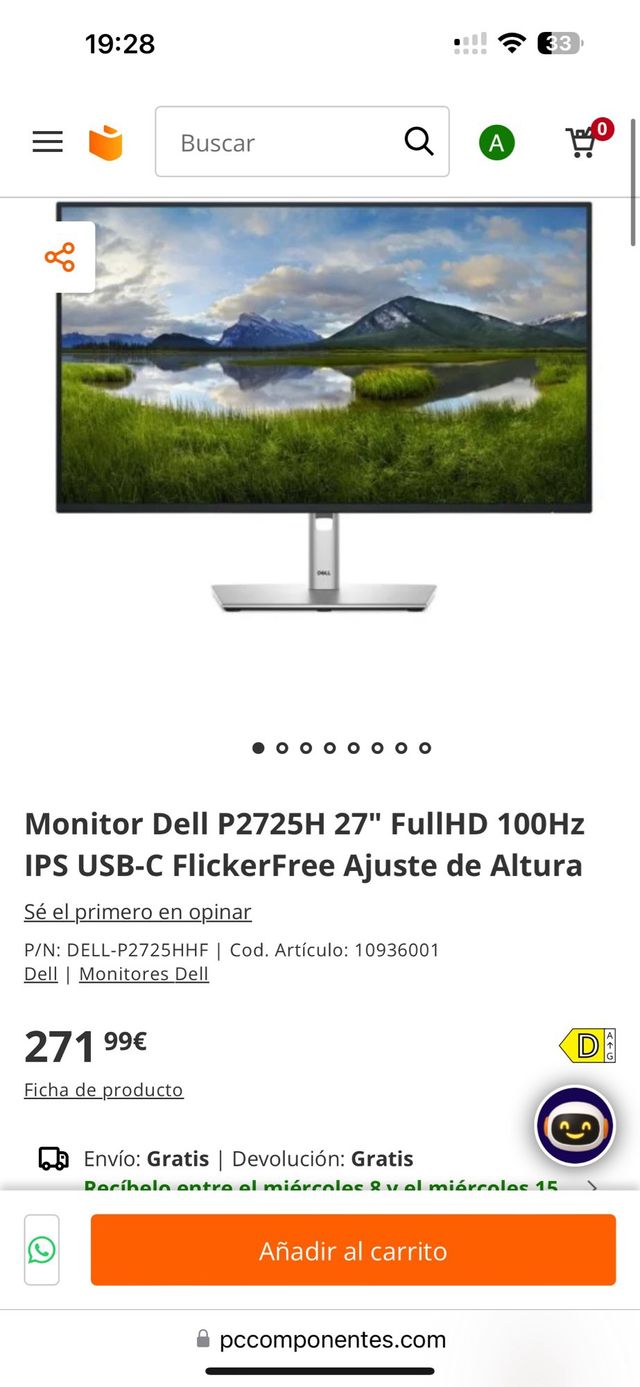Open the account avatar A
Image resolution: width=640 pixels, height=1387 pixels.
coord(496,143)
